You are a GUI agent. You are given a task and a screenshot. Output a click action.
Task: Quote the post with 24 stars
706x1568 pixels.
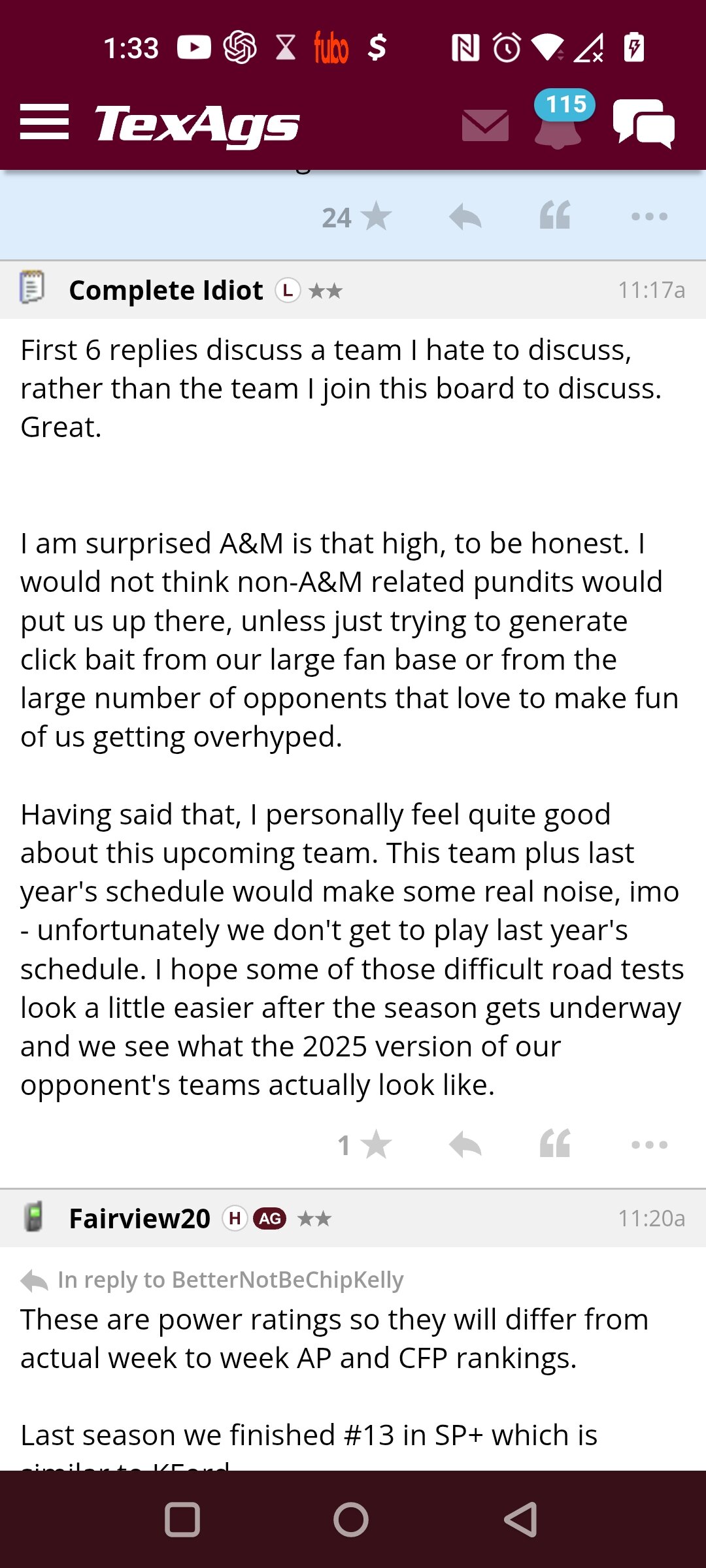coord(555,216)
